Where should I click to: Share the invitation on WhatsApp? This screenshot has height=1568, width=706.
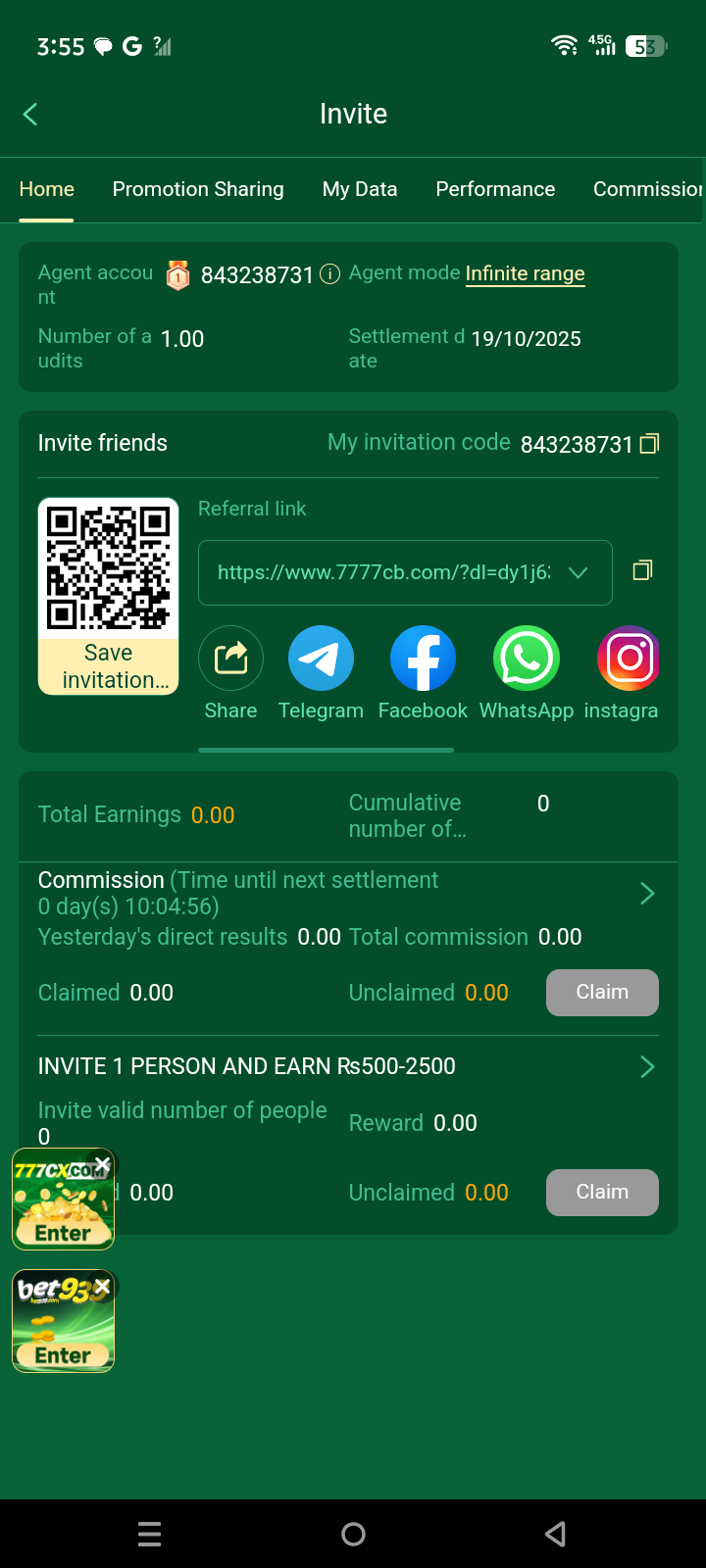[x=527, y=659]
